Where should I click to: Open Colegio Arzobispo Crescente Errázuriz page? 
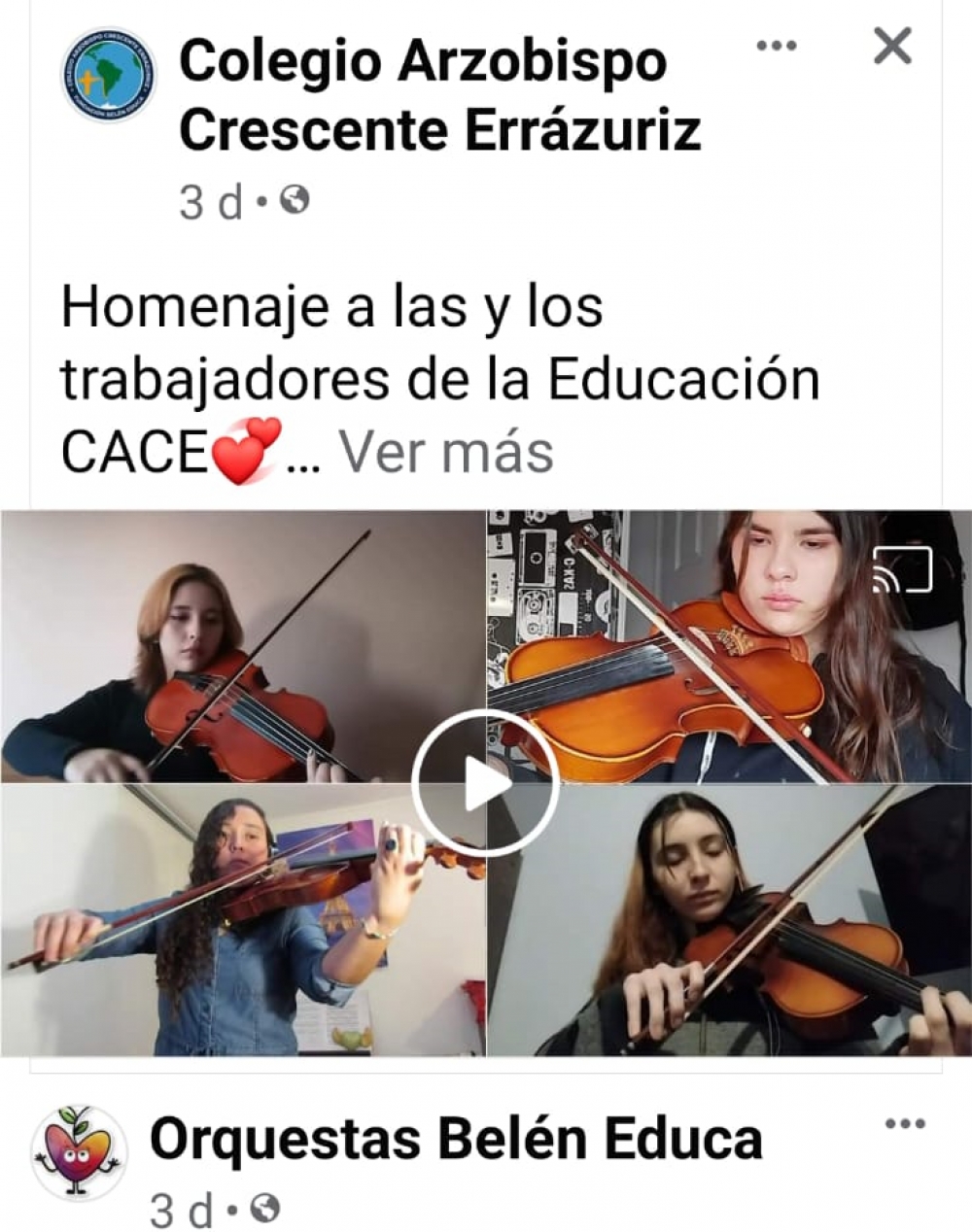pyautogui.click(x=438, y=95)
